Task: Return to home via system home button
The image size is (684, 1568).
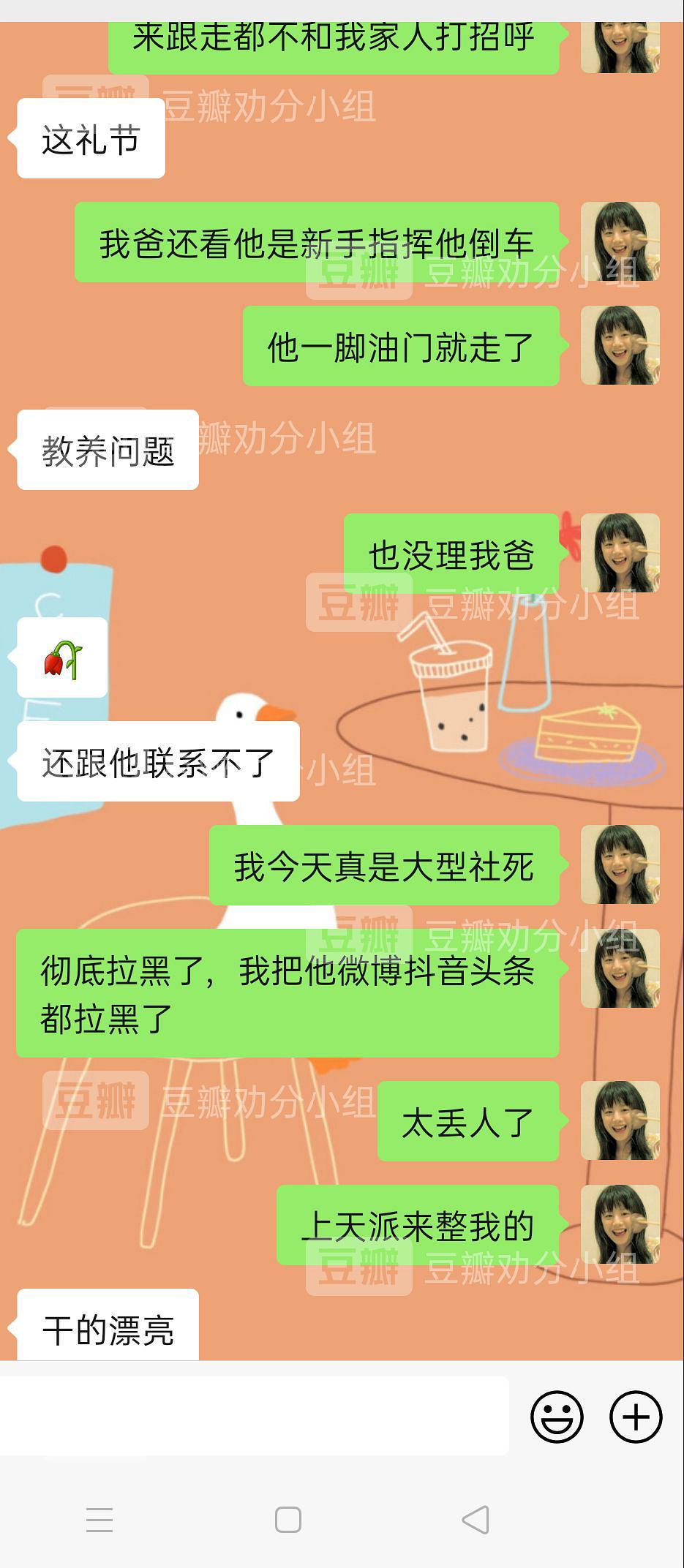Action: (288, 1520)
